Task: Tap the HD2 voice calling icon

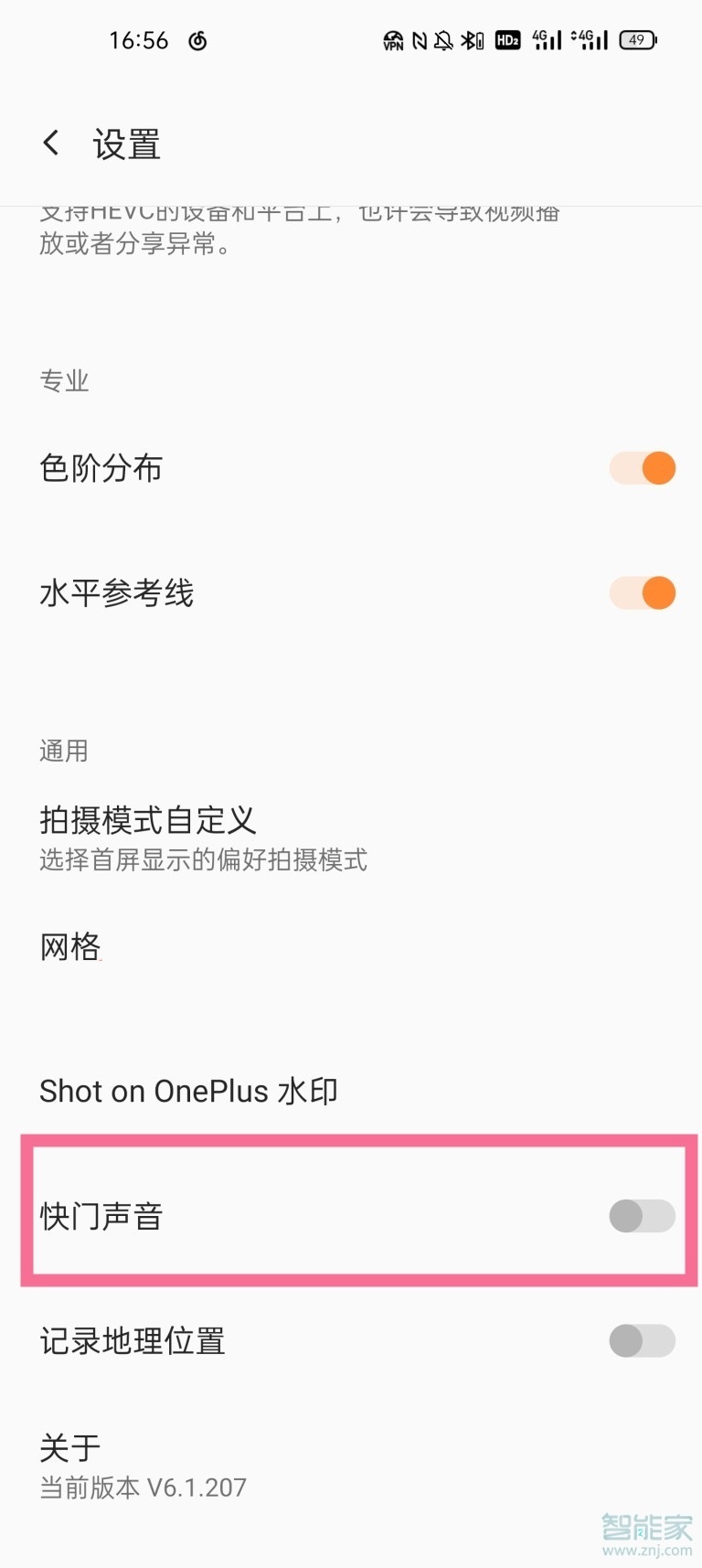Action: (506, 39)
